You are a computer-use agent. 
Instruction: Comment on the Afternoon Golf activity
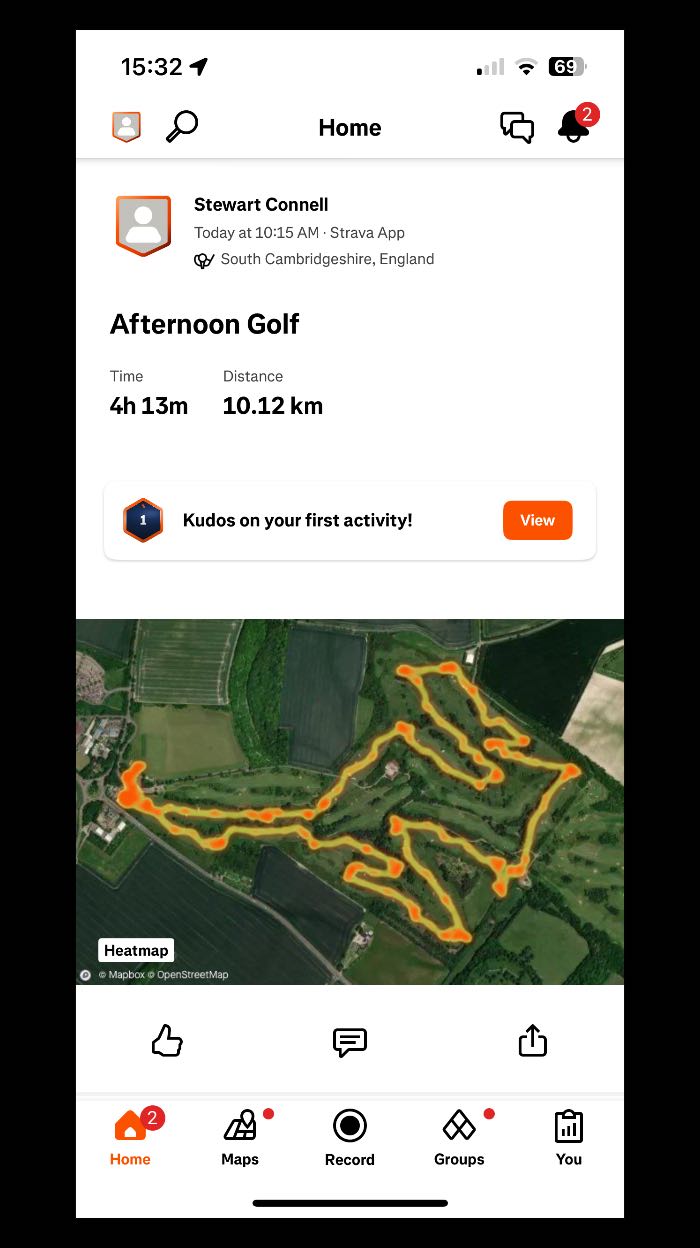(x=350, y=1042)
